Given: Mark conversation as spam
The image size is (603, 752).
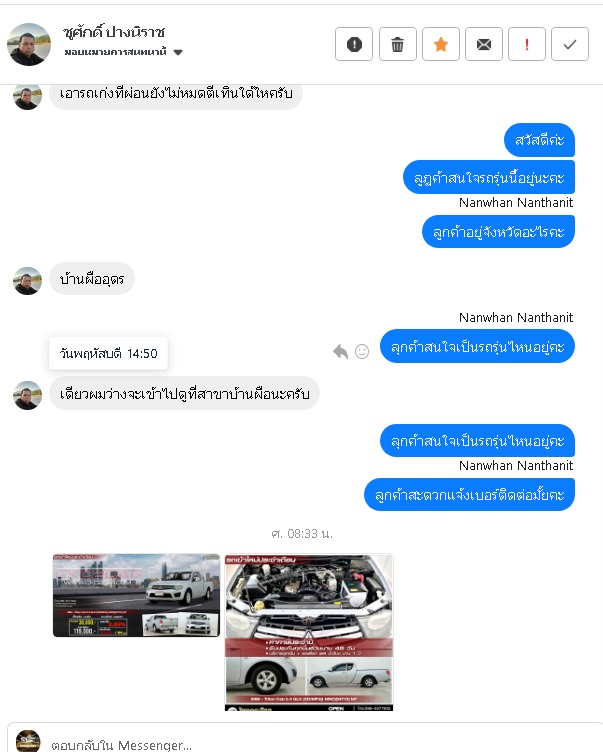Looking at the screenshot, I should pyautogui.click(x=354, y=44).
